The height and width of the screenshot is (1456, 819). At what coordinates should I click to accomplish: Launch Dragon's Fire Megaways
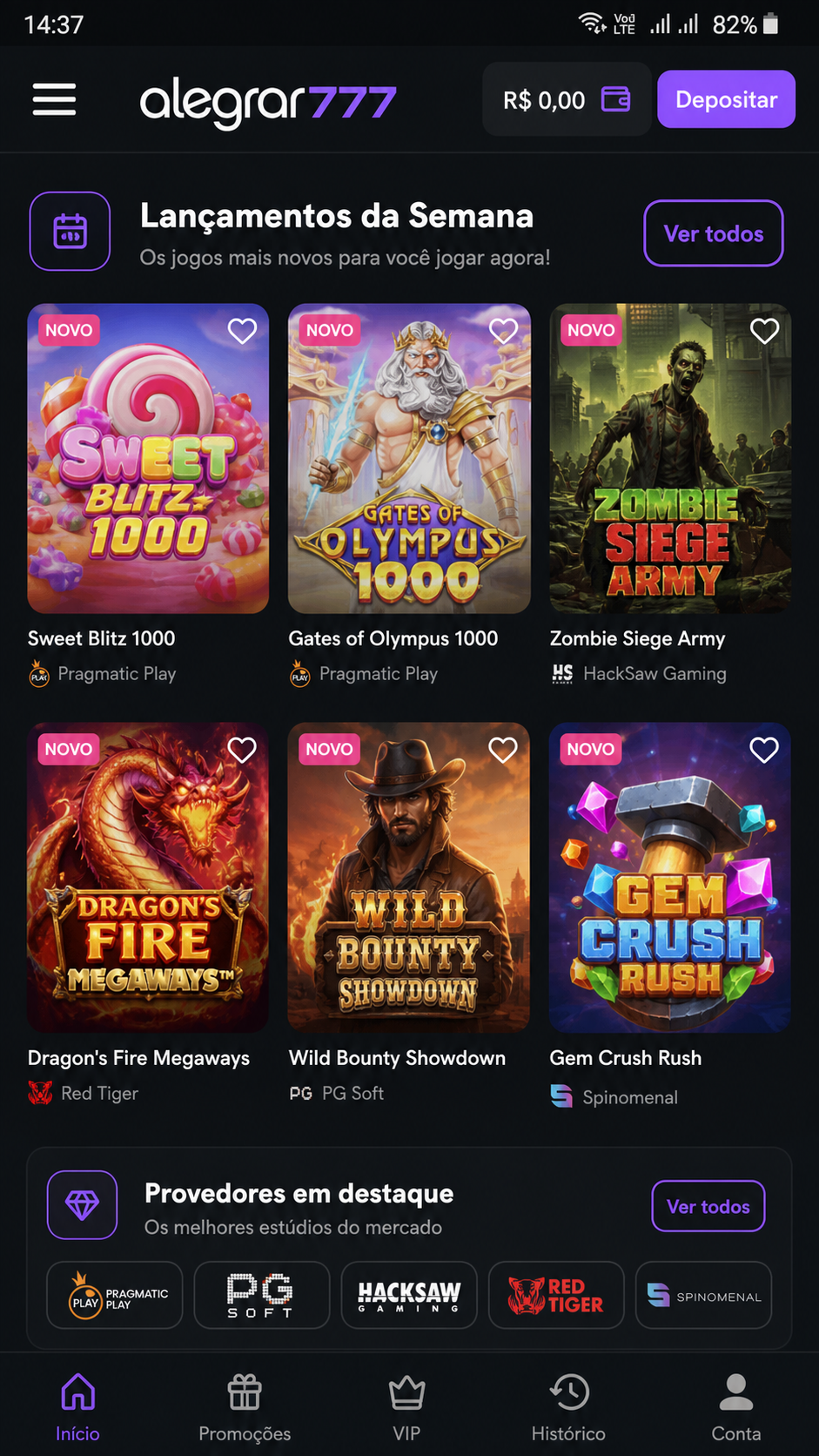pyautogui.click(x=148, y=878)
